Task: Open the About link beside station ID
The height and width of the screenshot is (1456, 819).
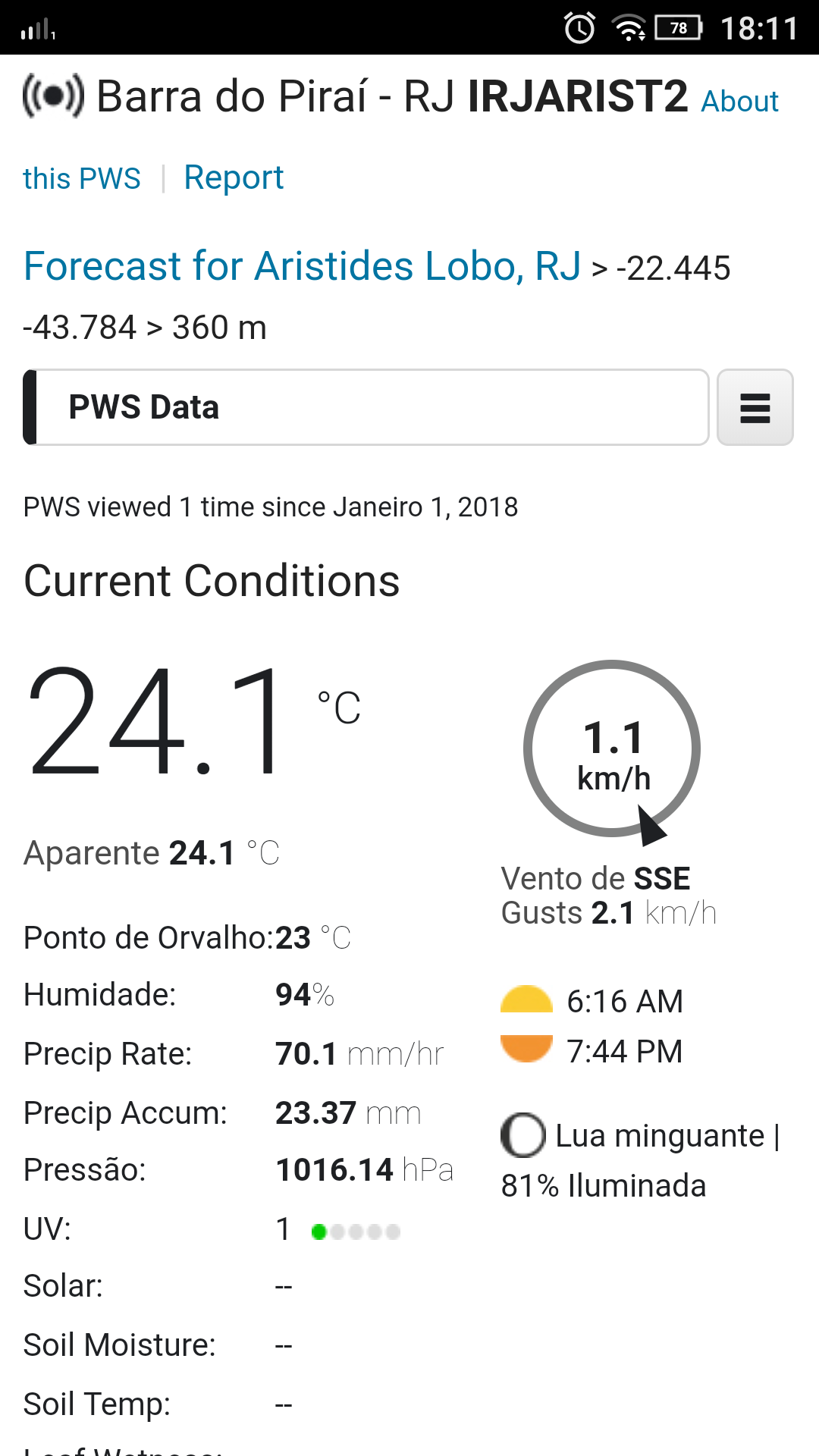Action: [x=739, y=102]
